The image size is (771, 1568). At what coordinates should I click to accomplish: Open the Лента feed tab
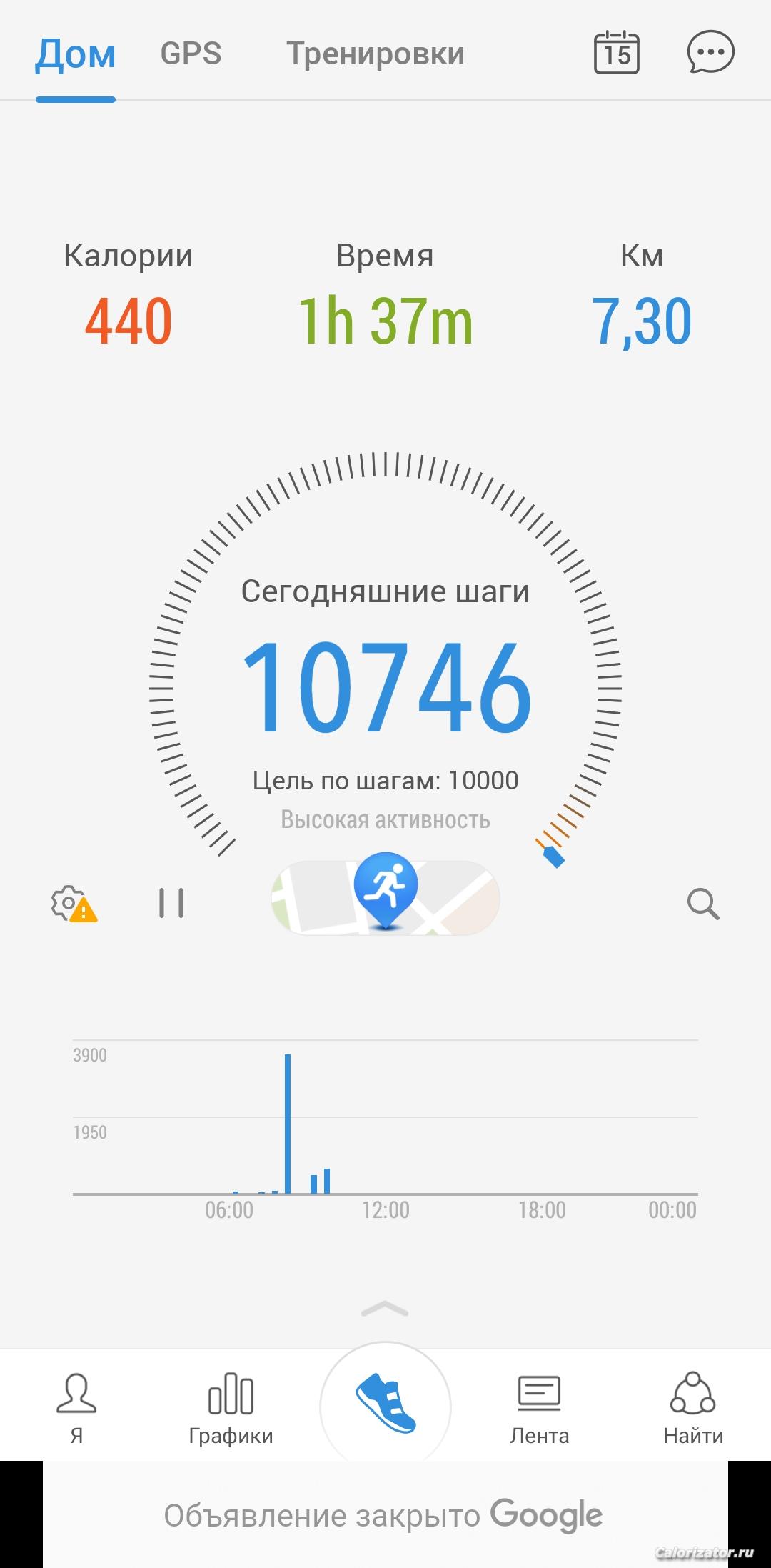539,1408
